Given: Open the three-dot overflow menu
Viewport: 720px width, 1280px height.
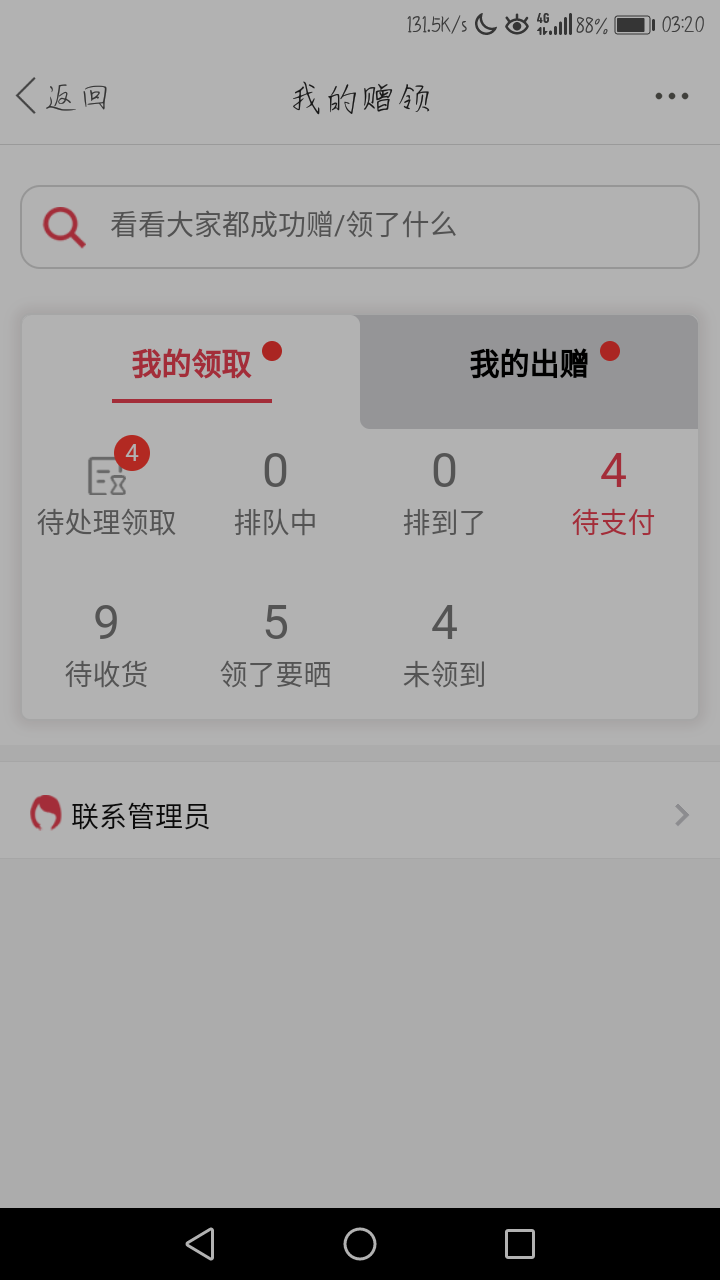Looking at the screenshot, I should pos(672,97).
